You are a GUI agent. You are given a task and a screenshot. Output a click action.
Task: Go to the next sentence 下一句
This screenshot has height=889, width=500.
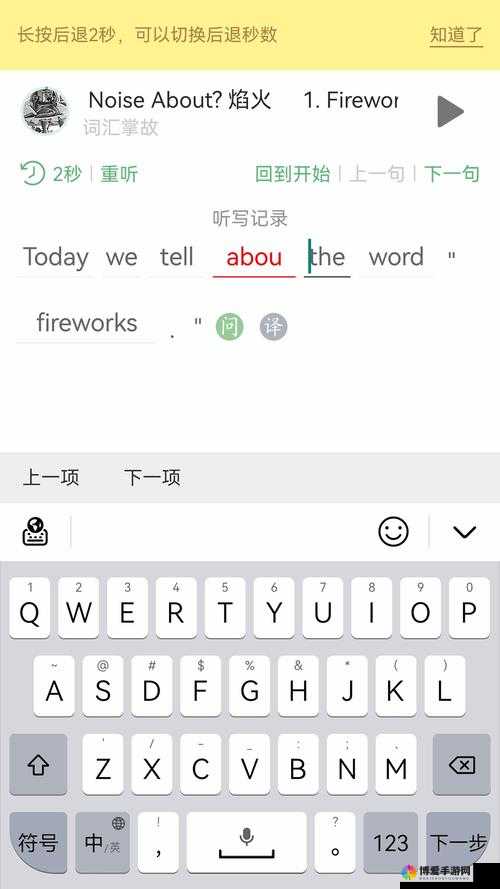point(452,173)
